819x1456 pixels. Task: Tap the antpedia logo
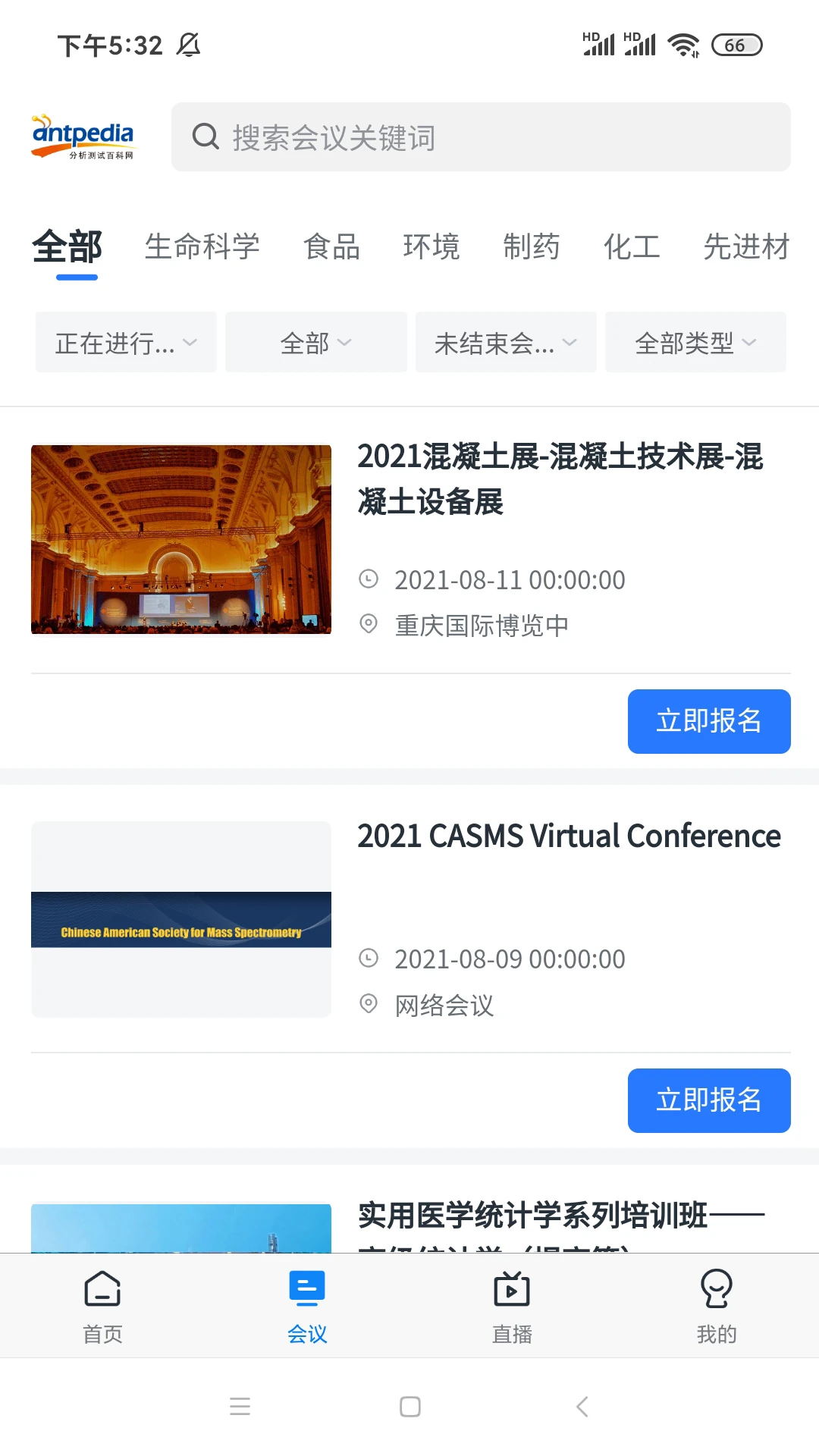click(82, 136)
